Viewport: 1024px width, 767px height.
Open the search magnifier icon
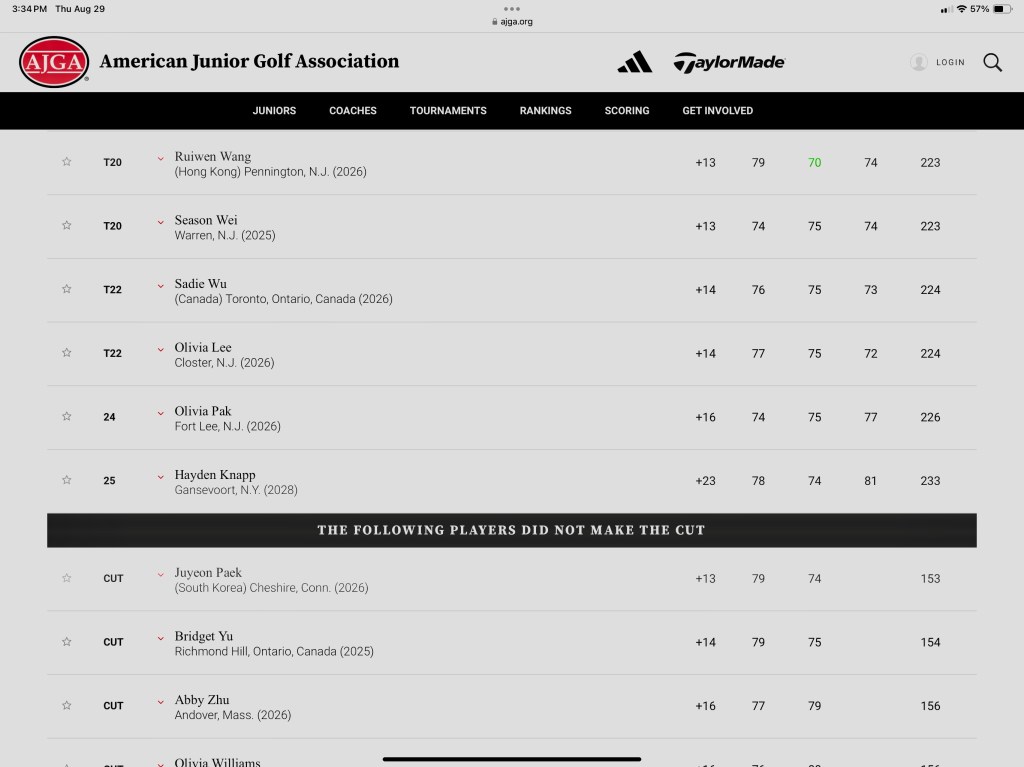click(x=992, y=62)
